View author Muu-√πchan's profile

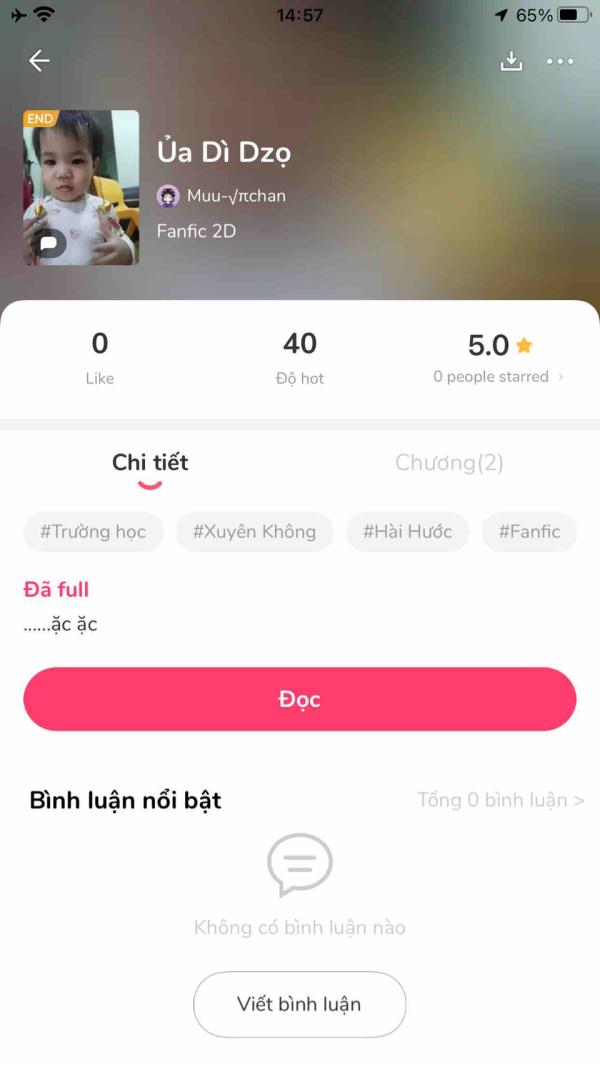point(222,196)
